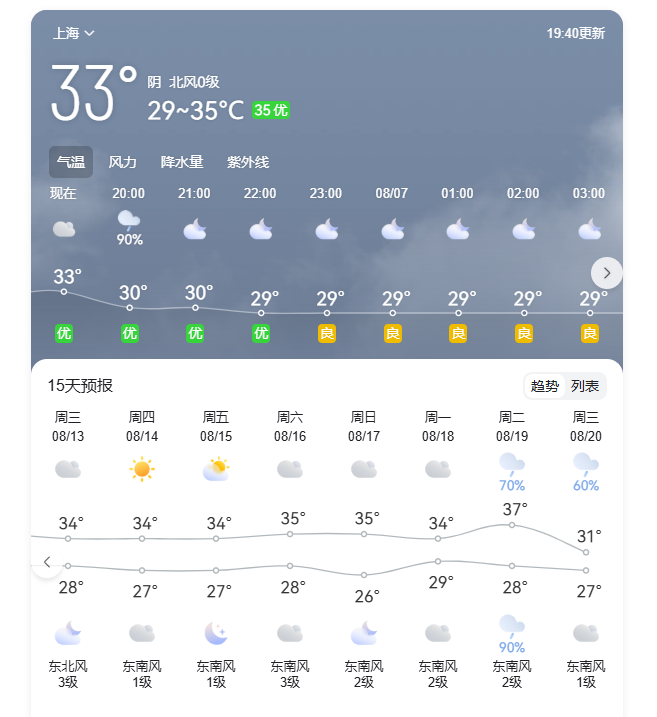Switch to 列表 forecast view

point(585,386)
